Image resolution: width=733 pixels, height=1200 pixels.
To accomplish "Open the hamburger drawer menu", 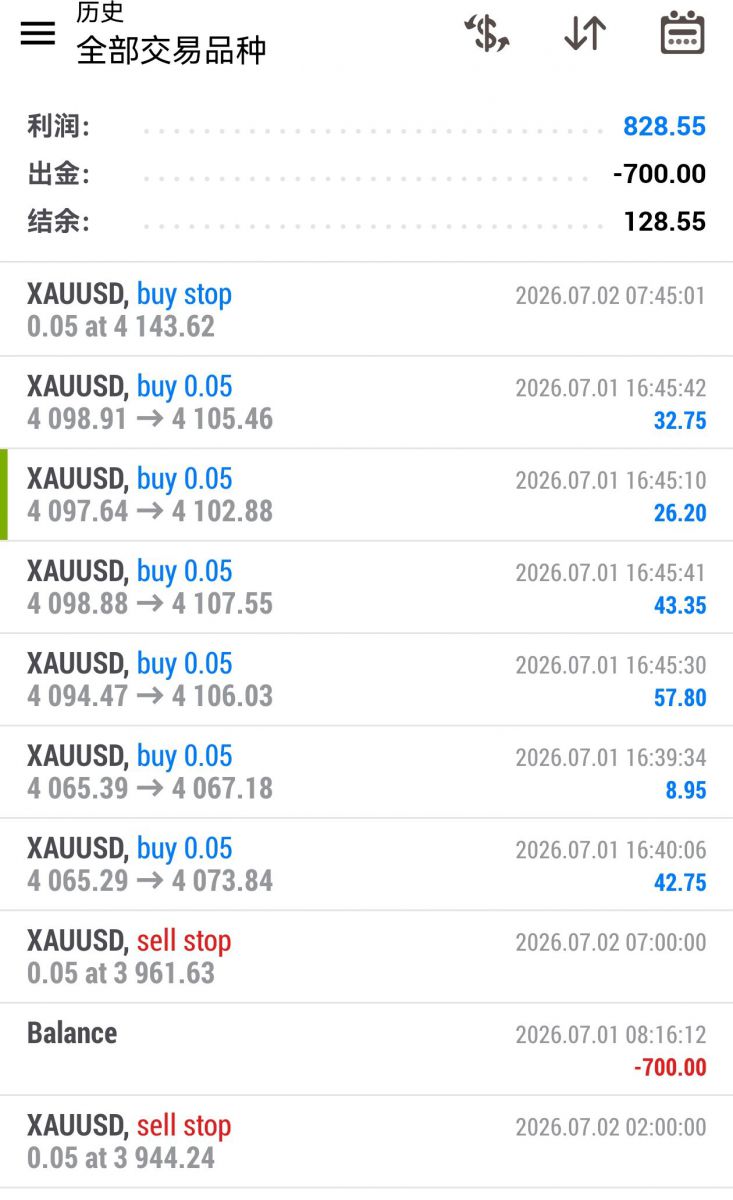I will click(38, 34).
